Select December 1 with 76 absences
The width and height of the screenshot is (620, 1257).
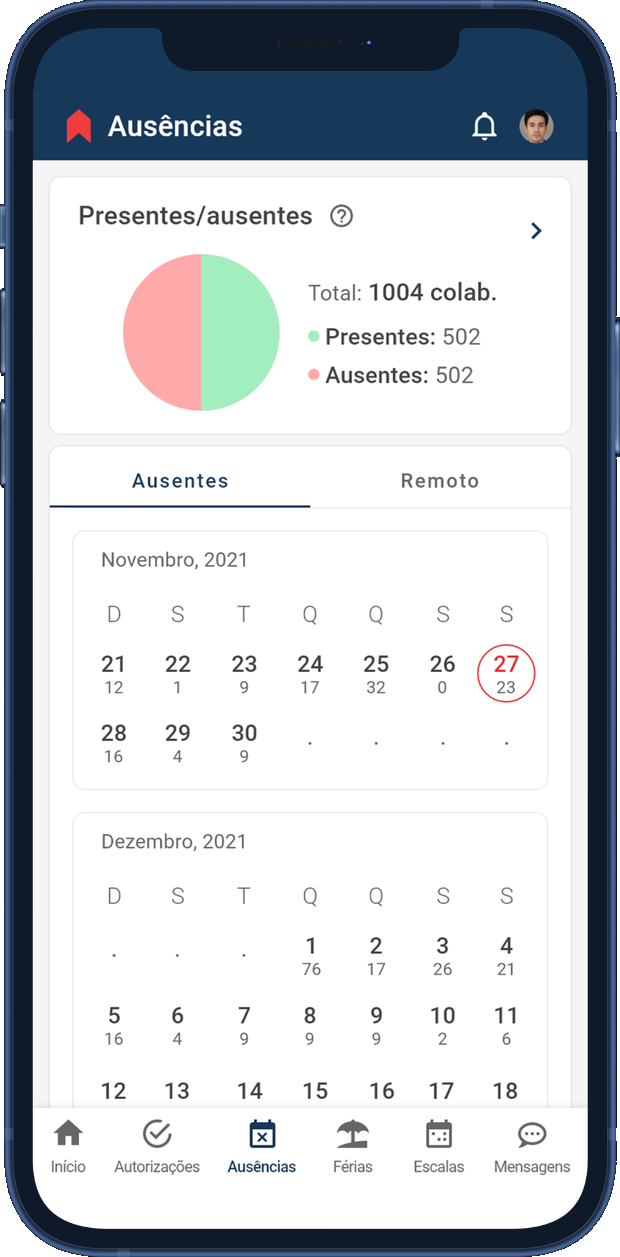(x=311, y=955)
